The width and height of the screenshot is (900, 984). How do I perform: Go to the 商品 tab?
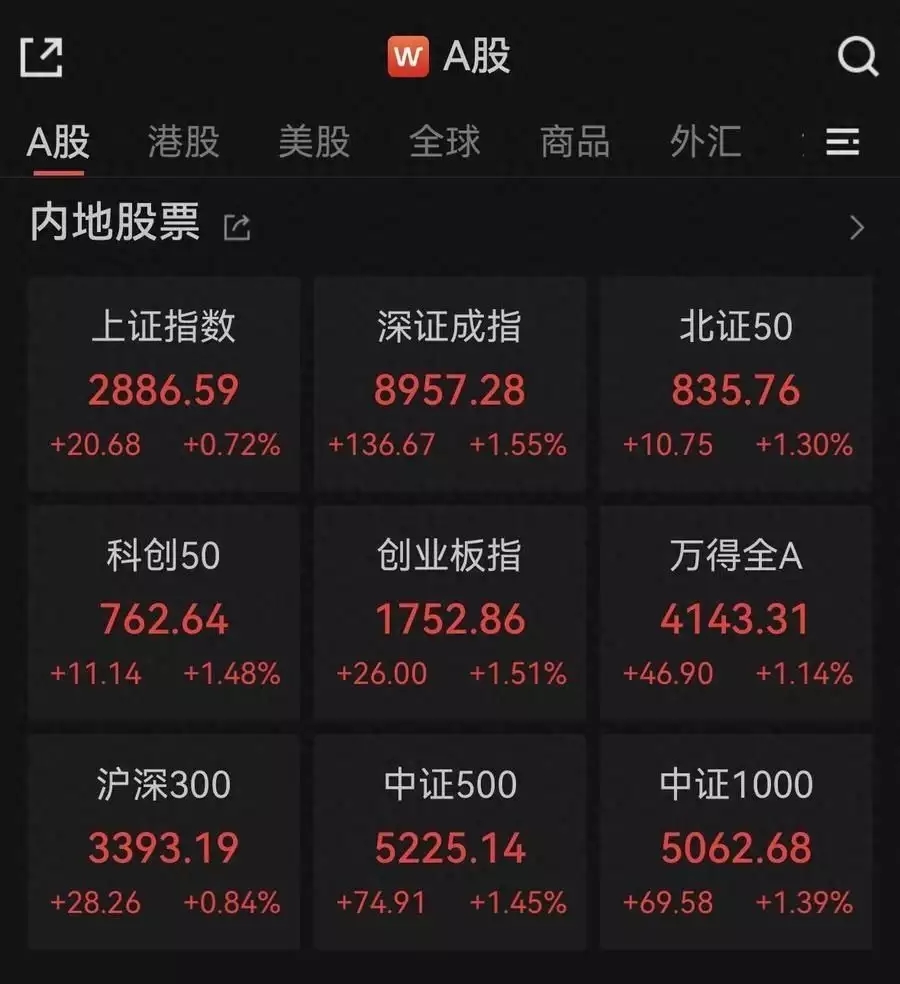coord(575,142)
